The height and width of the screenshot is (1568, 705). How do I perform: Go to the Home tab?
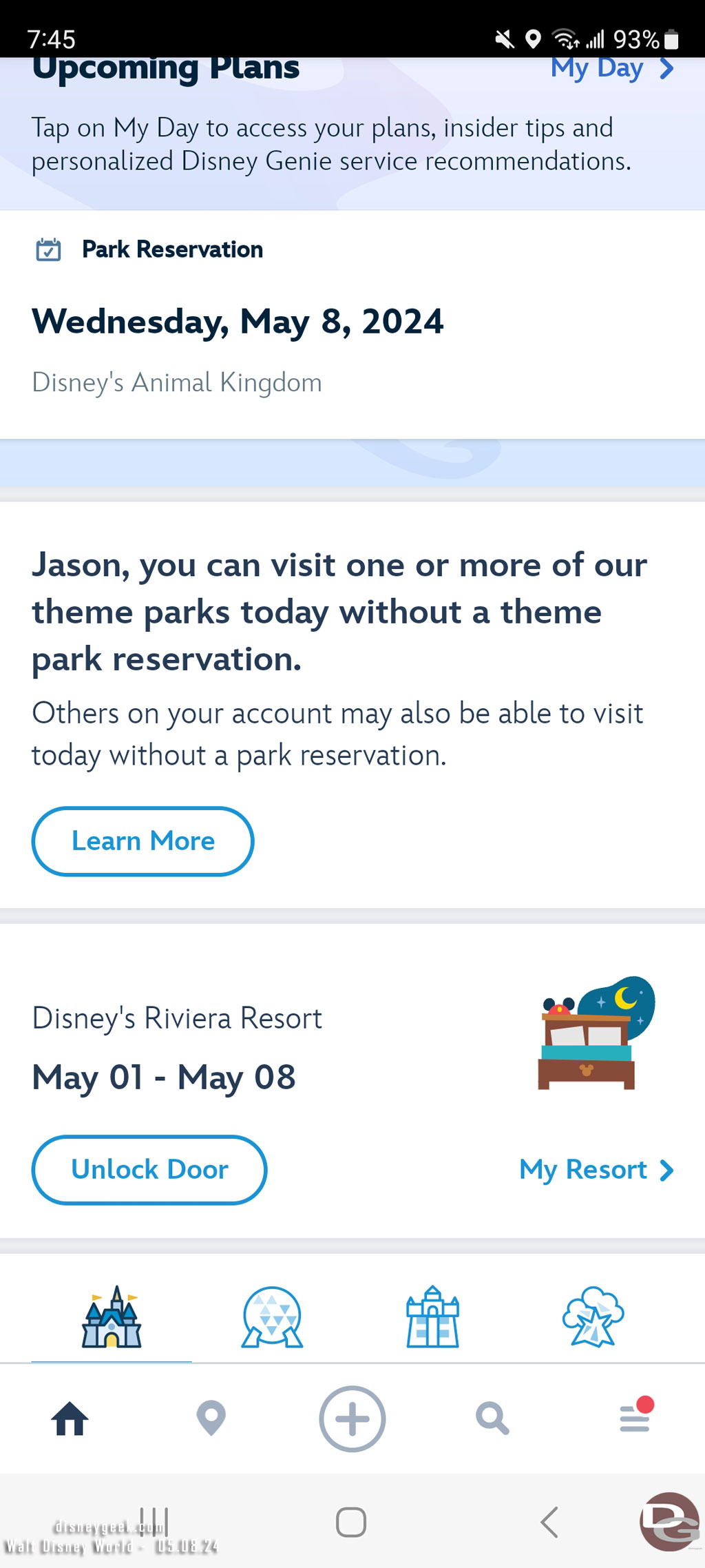click(70, 1419)
